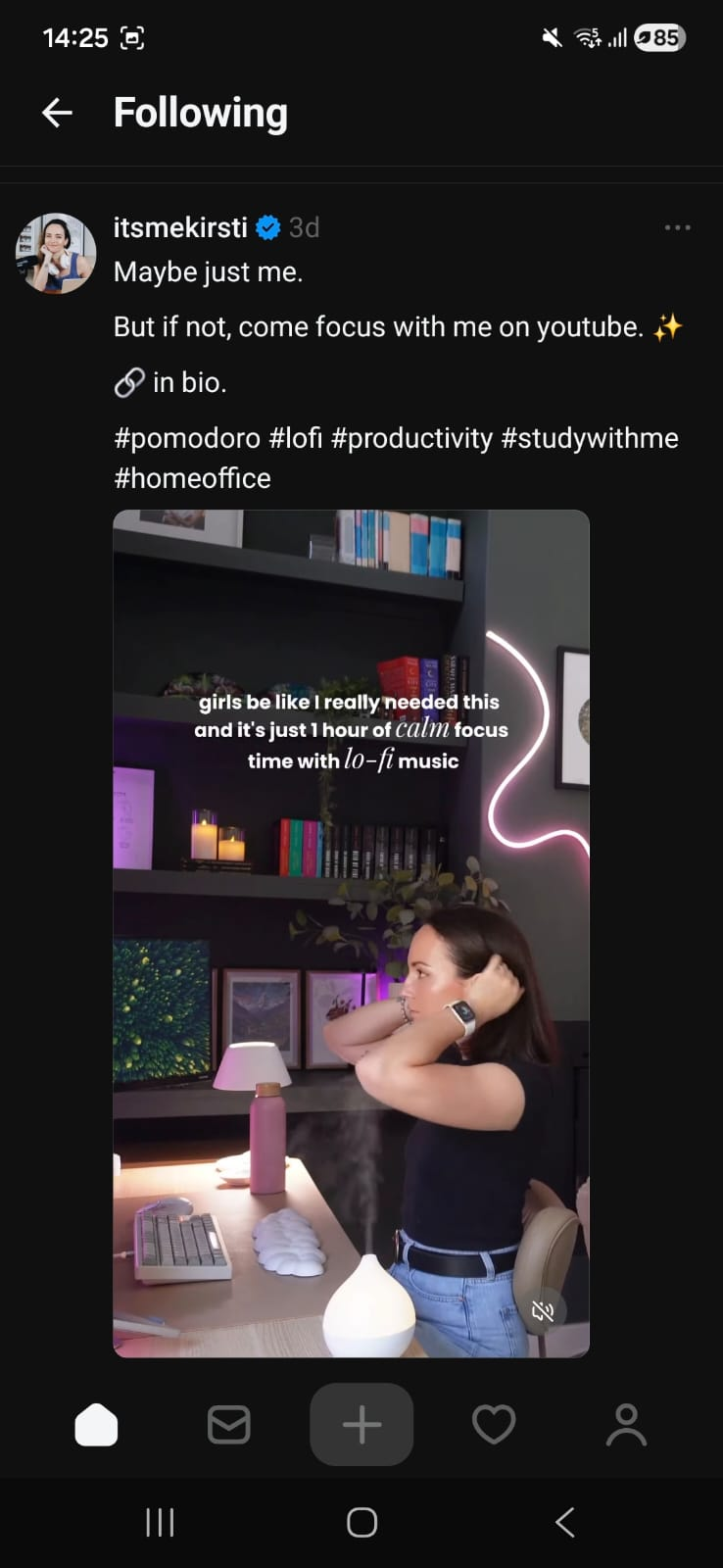Go to the profile tab
Viewport: 723px width, 1568px height.
pyautogui.click(x=626, y=1425)
